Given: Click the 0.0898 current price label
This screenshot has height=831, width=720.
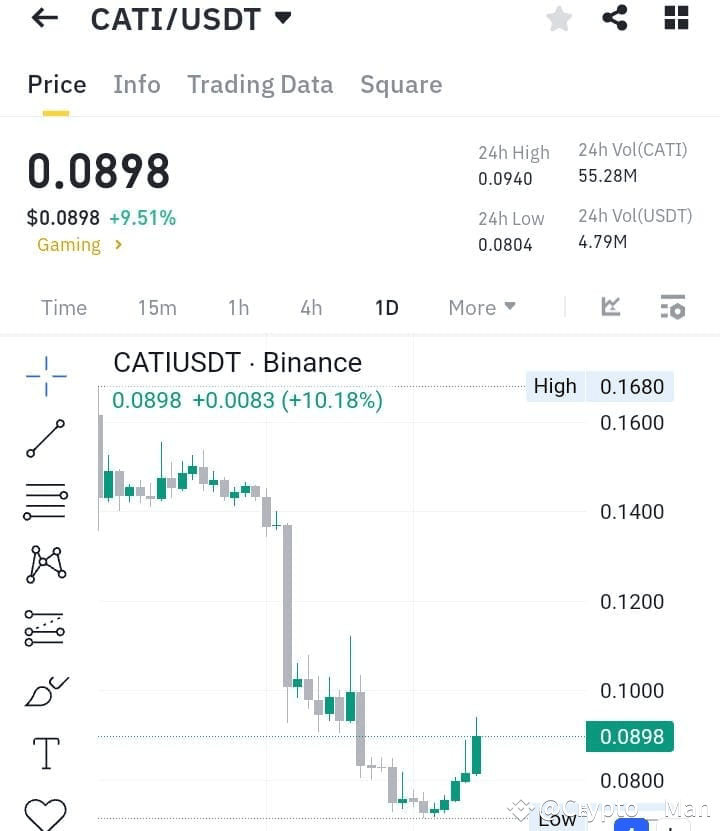Looking at the screenshot, I should click(x=629, y=735).
